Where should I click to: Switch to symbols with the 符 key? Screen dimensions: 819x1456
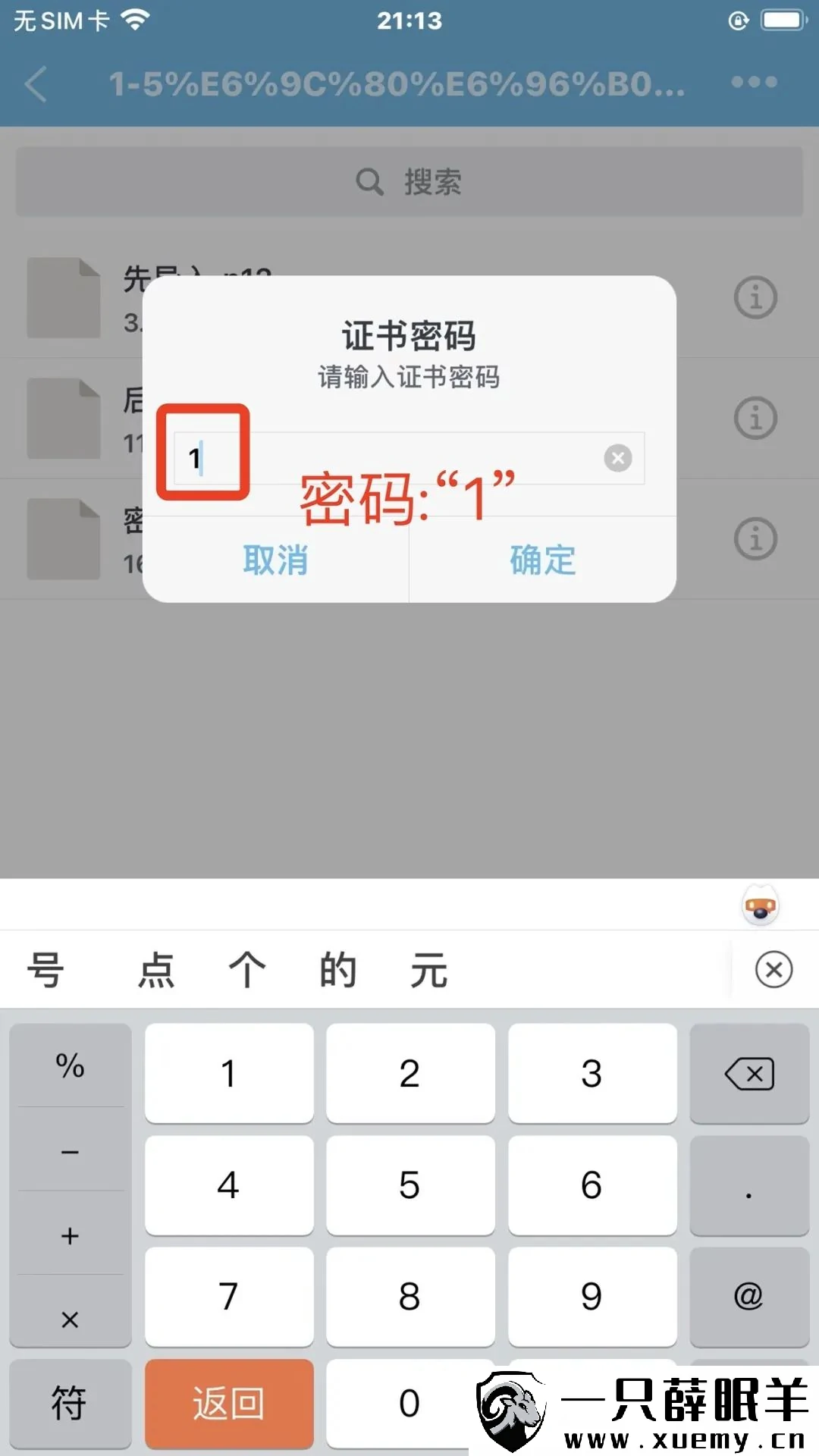70,1403
